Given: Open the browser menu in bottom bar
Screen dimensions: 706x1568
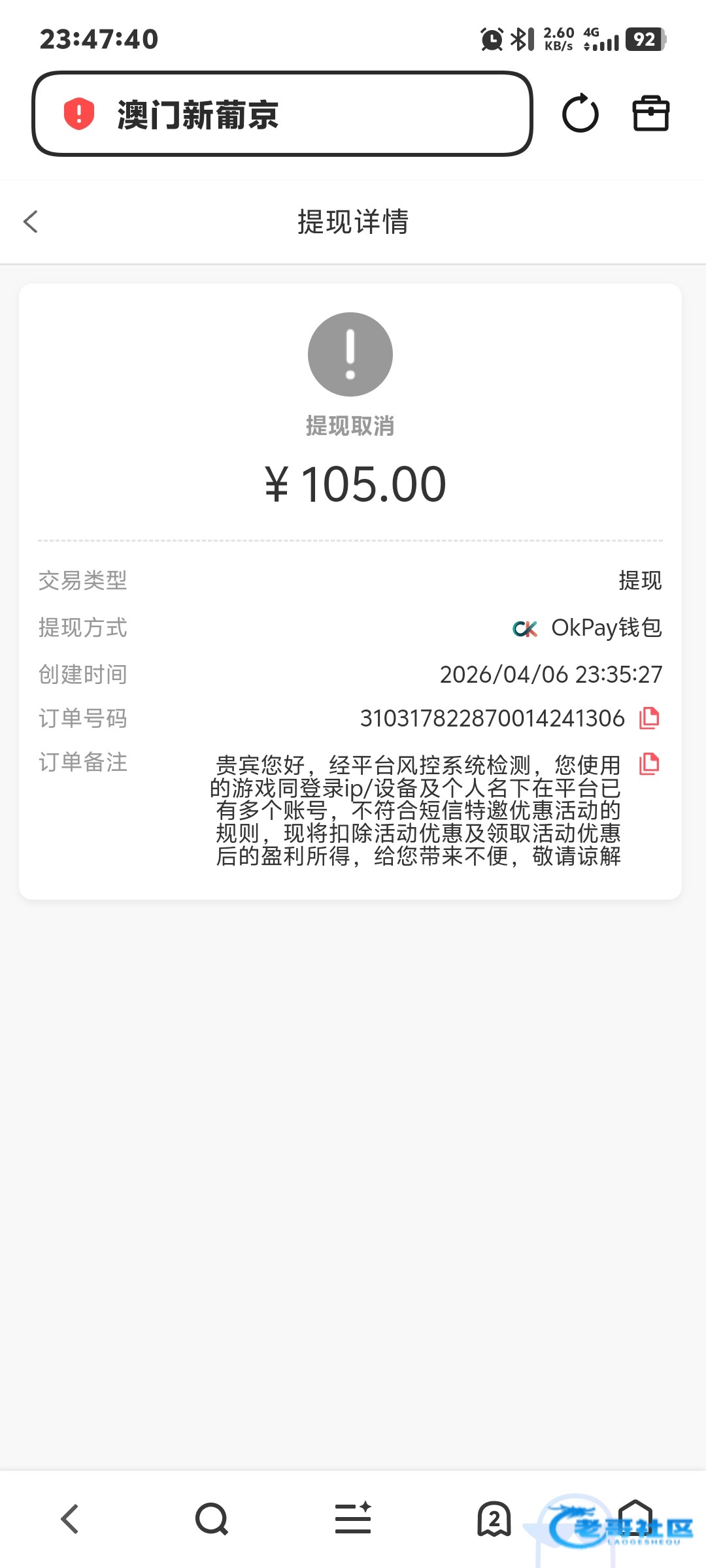Looking at the screenshot, I should click(x=353, y=1519).
